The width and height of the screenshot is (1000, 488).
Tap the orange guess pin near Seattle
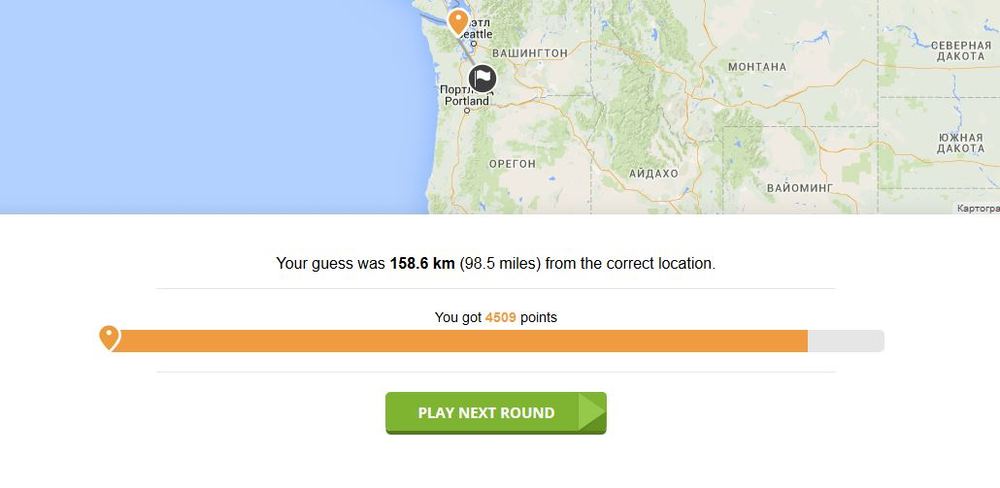pyautogui.click(x=458, y=21)
